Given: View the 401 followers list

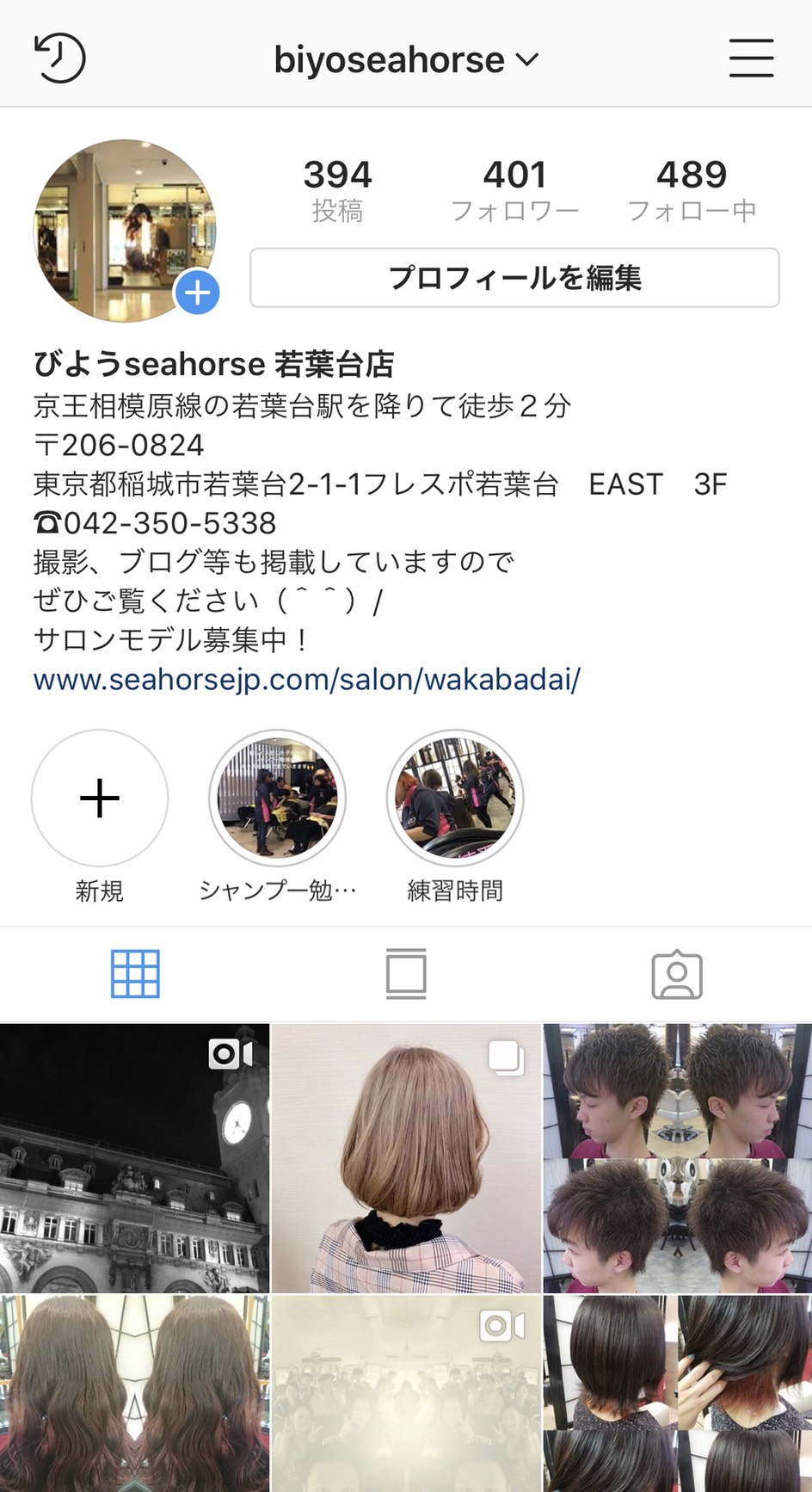Looking at the screenshot, I should tap(514, 189).
